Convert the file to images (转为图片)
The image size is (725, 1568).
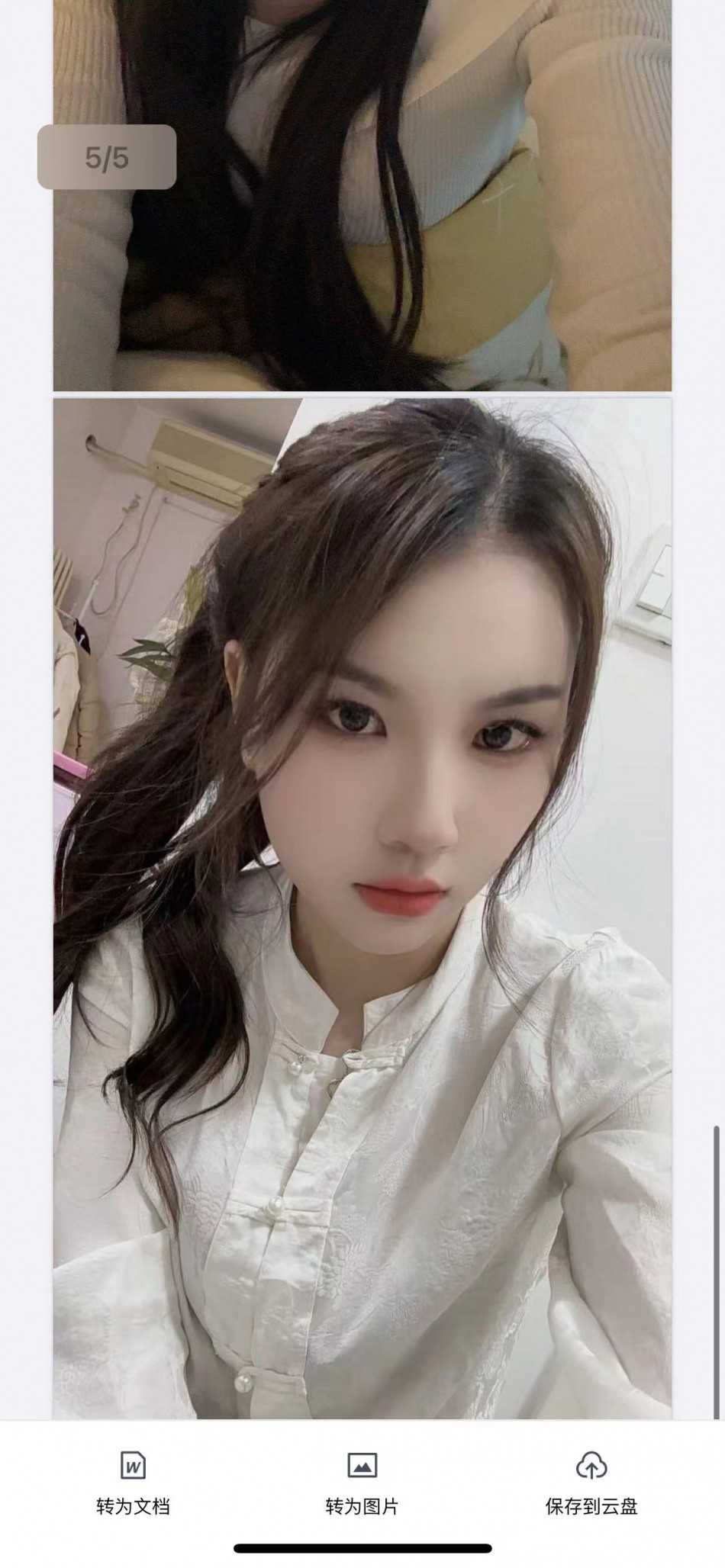click(x=362, y=1482)
